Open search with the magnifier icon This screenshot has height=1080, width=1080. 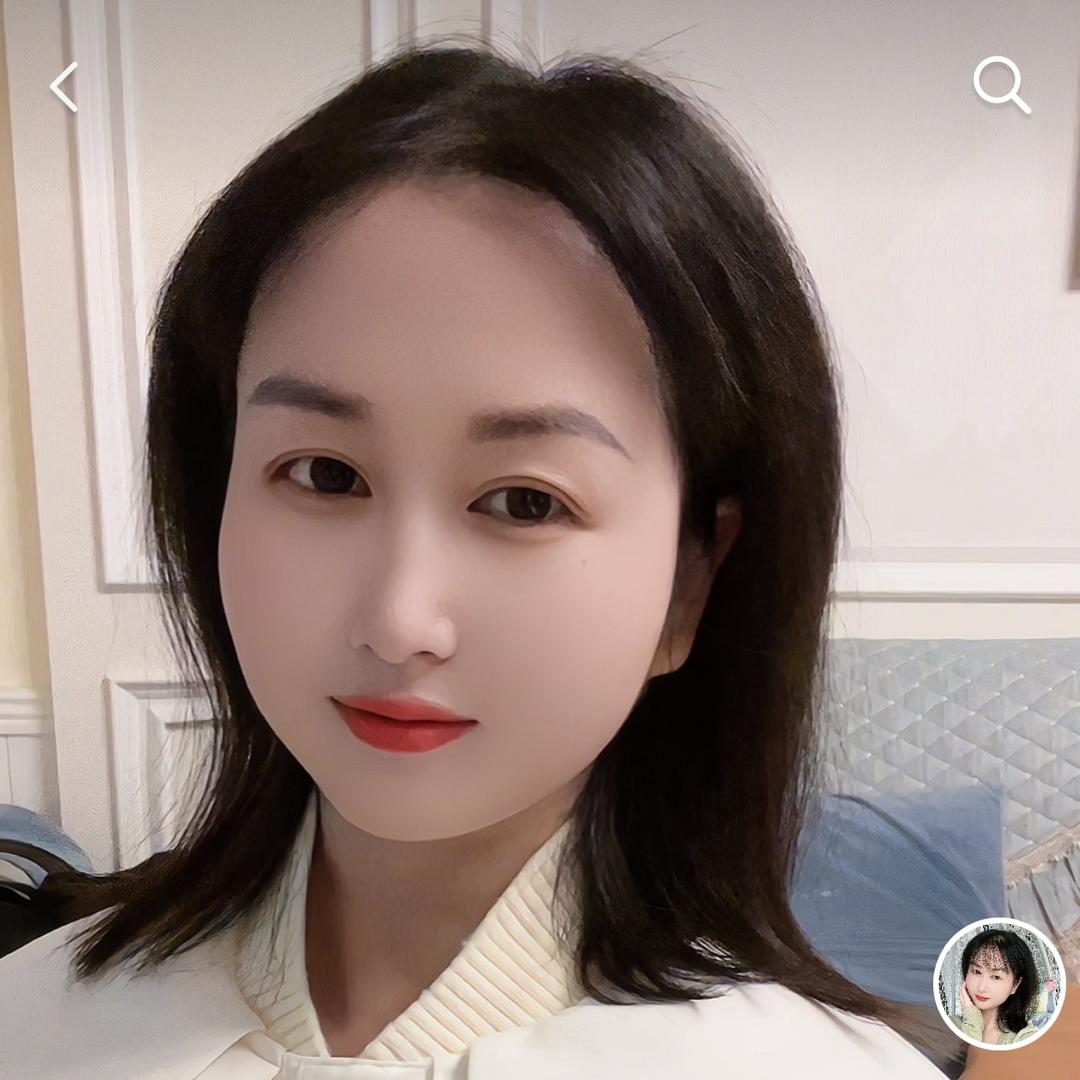pyautogui.click(x=1001, y=85)
